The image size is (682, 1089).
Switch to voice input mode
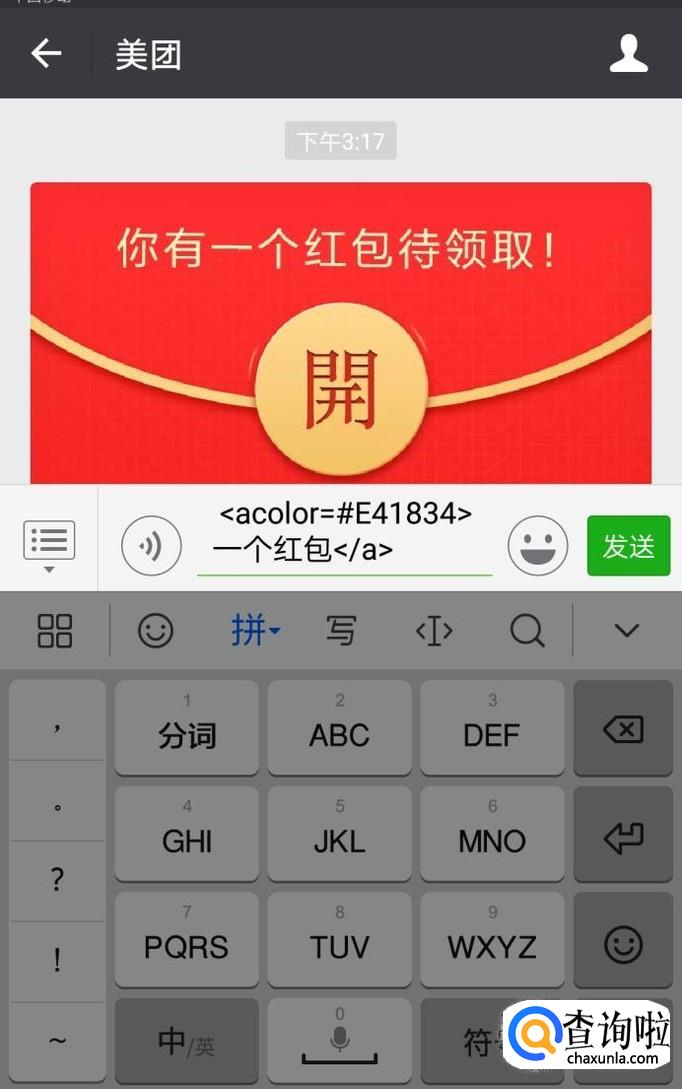point(151,546)
